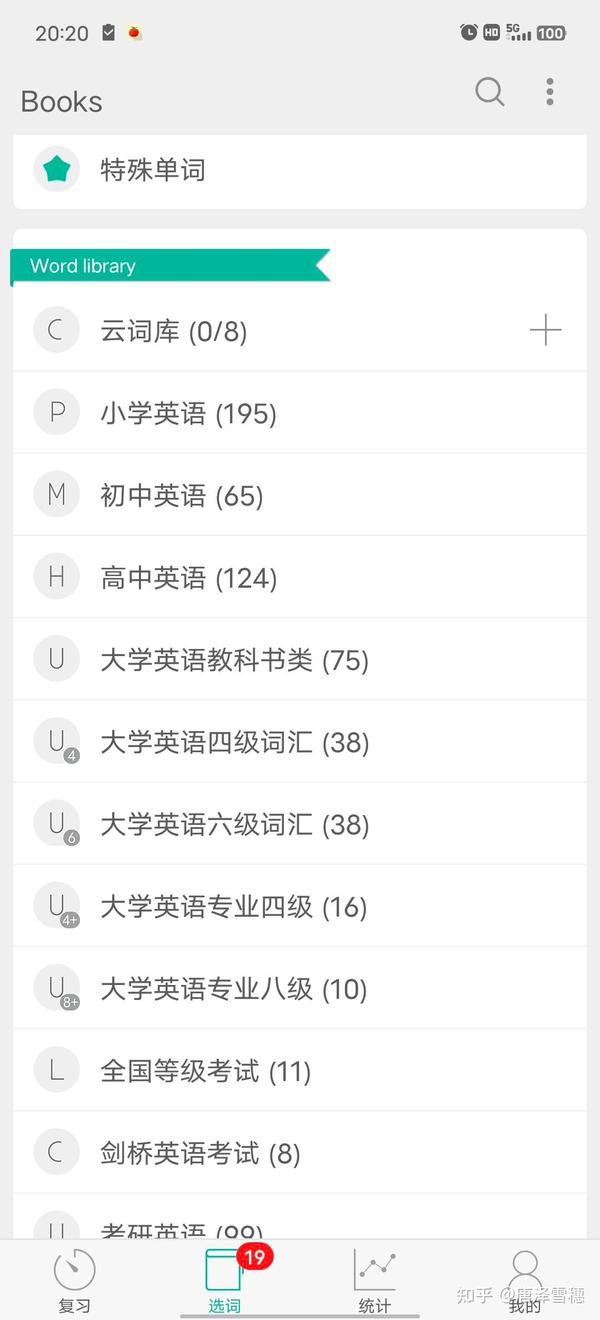Viewport: 600px width, 1320px height.
Task: Choose 大学英语专业四级 (16)
Action: pyautogui.click(x=300, y=906)
